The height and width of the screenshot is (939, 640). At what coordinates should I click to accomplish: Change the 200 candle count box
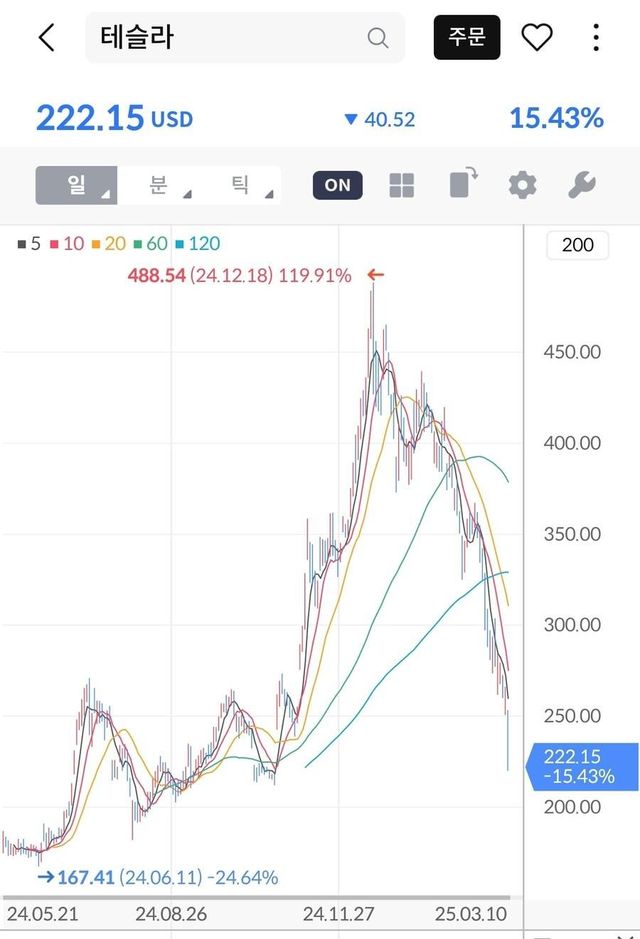coord(577,245)
